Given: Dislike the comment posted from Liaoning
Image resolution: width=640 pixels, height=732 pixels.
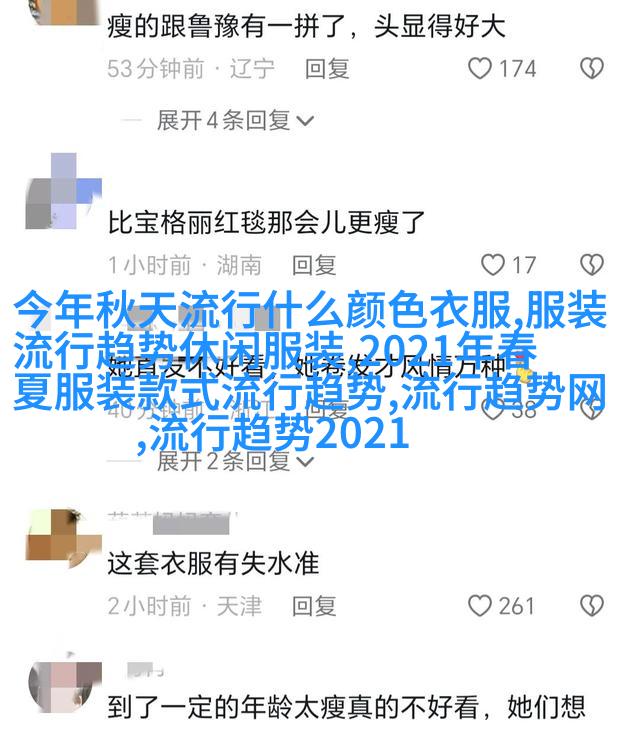Looking at the screenshot, I should (x=592, y=69).
